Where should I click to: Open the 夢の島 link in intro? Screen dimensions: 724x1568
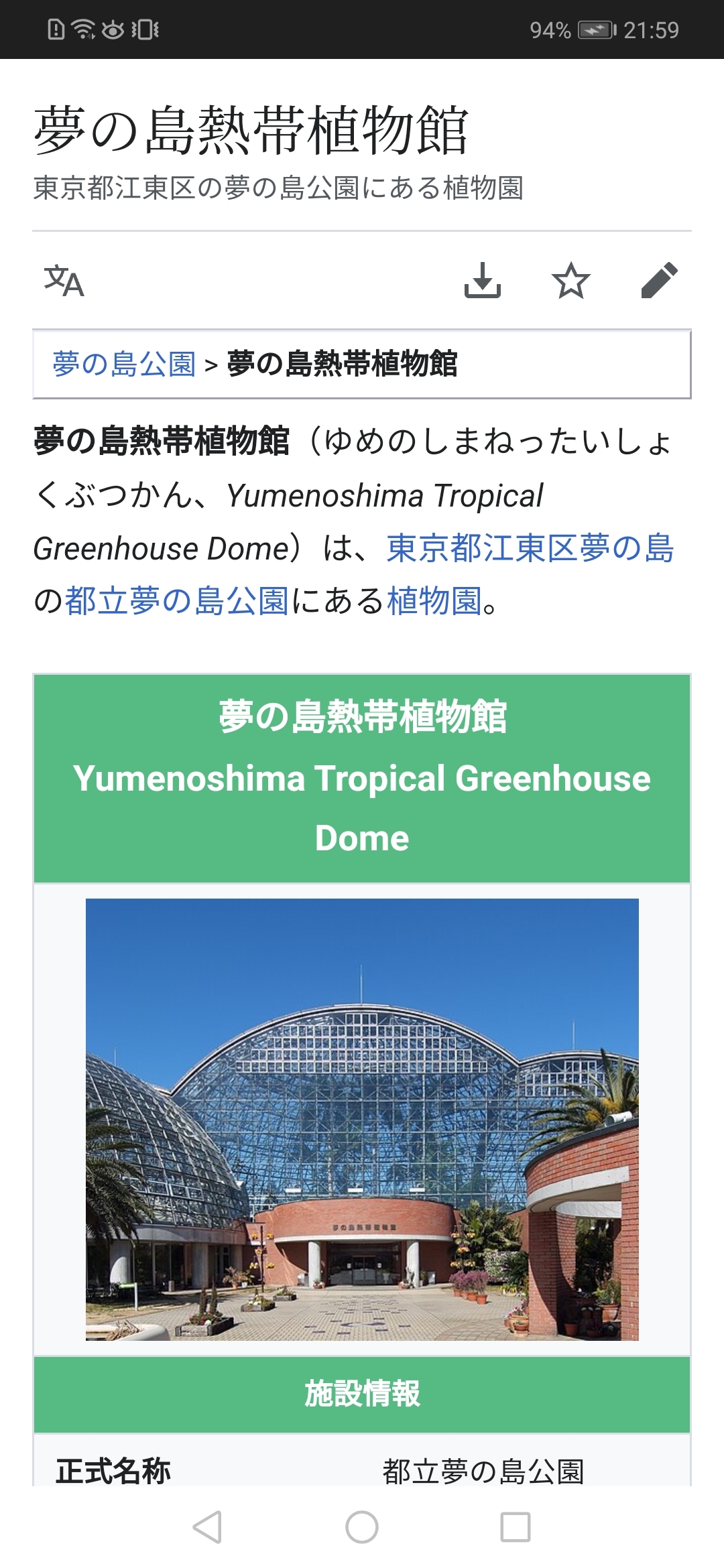(626, 547)
